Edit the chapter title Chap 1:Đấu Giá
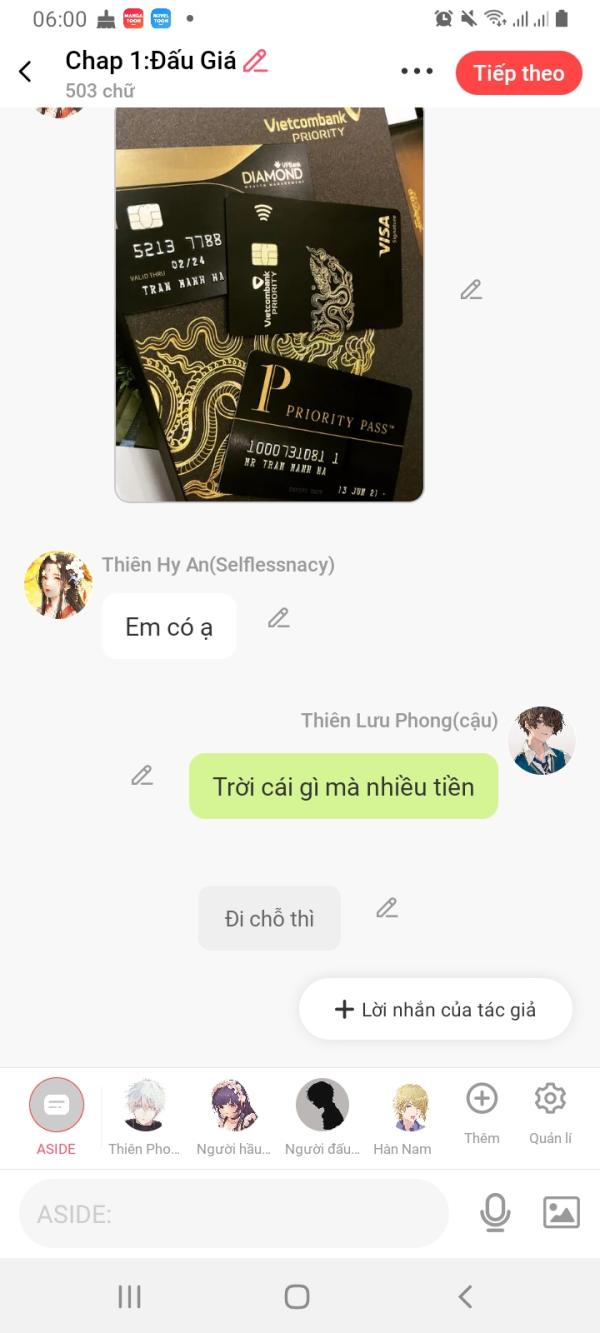This screenshot has width=600, height=1333. pyautogui.click(x=256, y=61)
